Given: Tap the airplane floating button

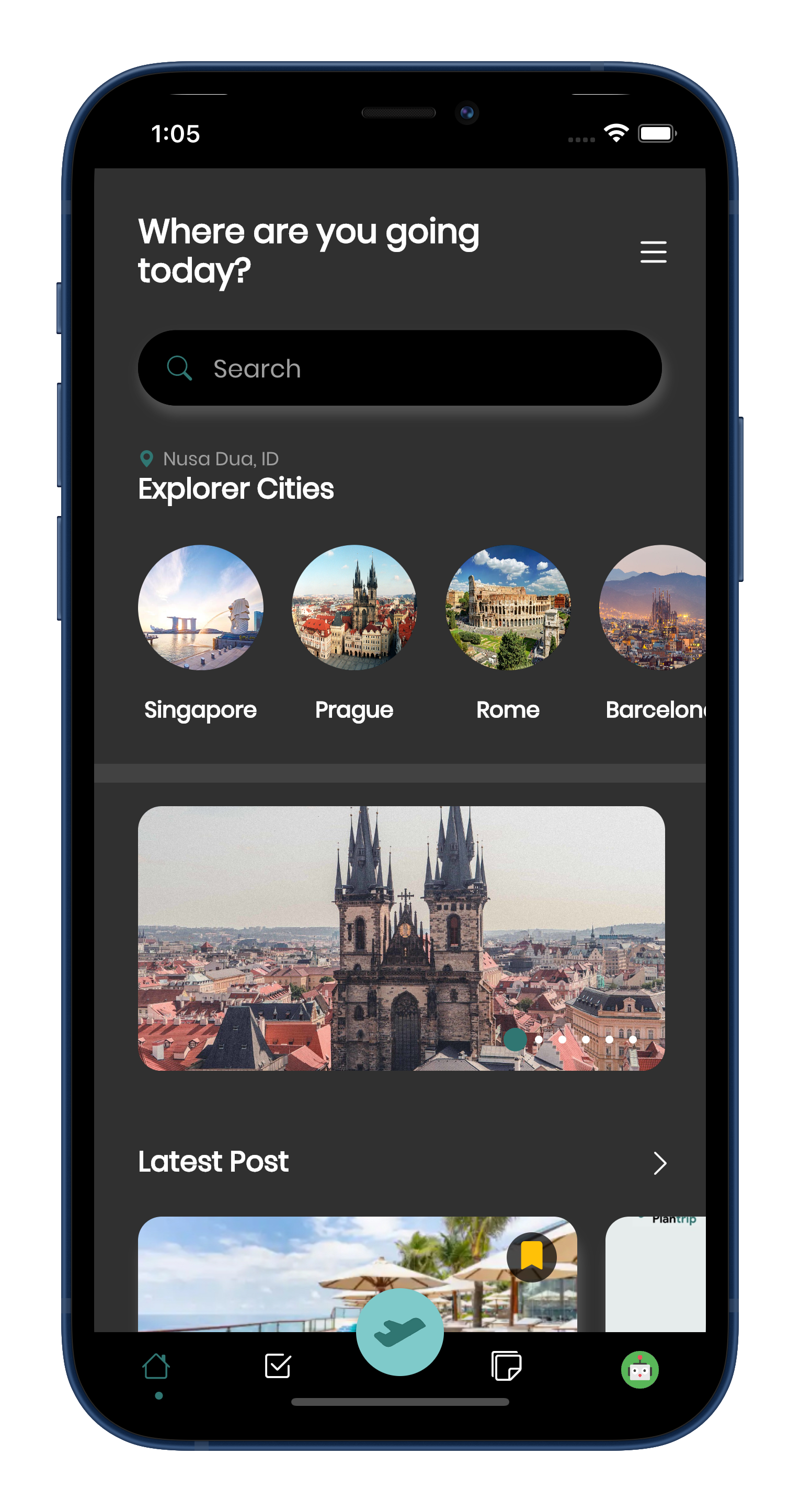Looking at the screenshot, I should tap(399, 1332).
